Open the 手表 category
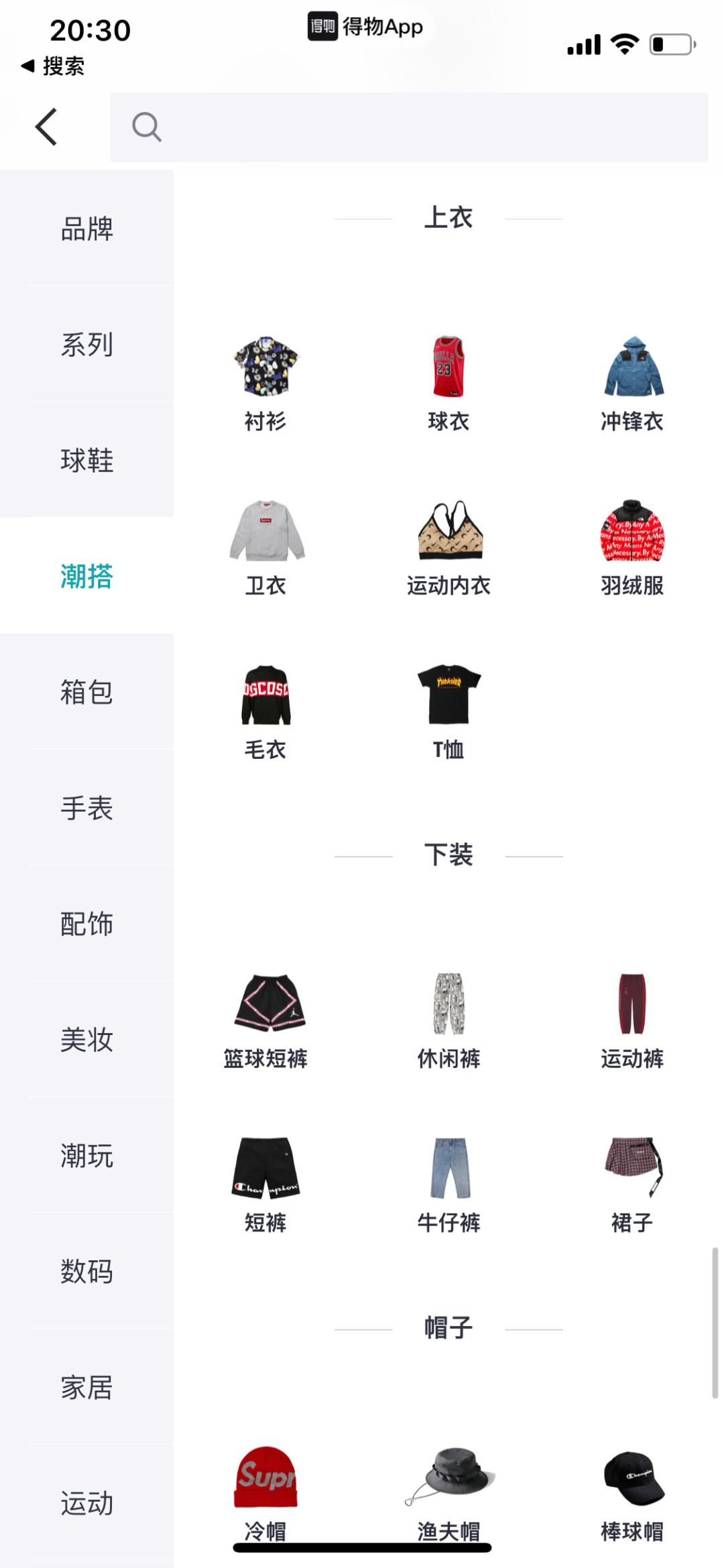The height and width of the screenshot is (1568, 724). (x=86, y=808)
